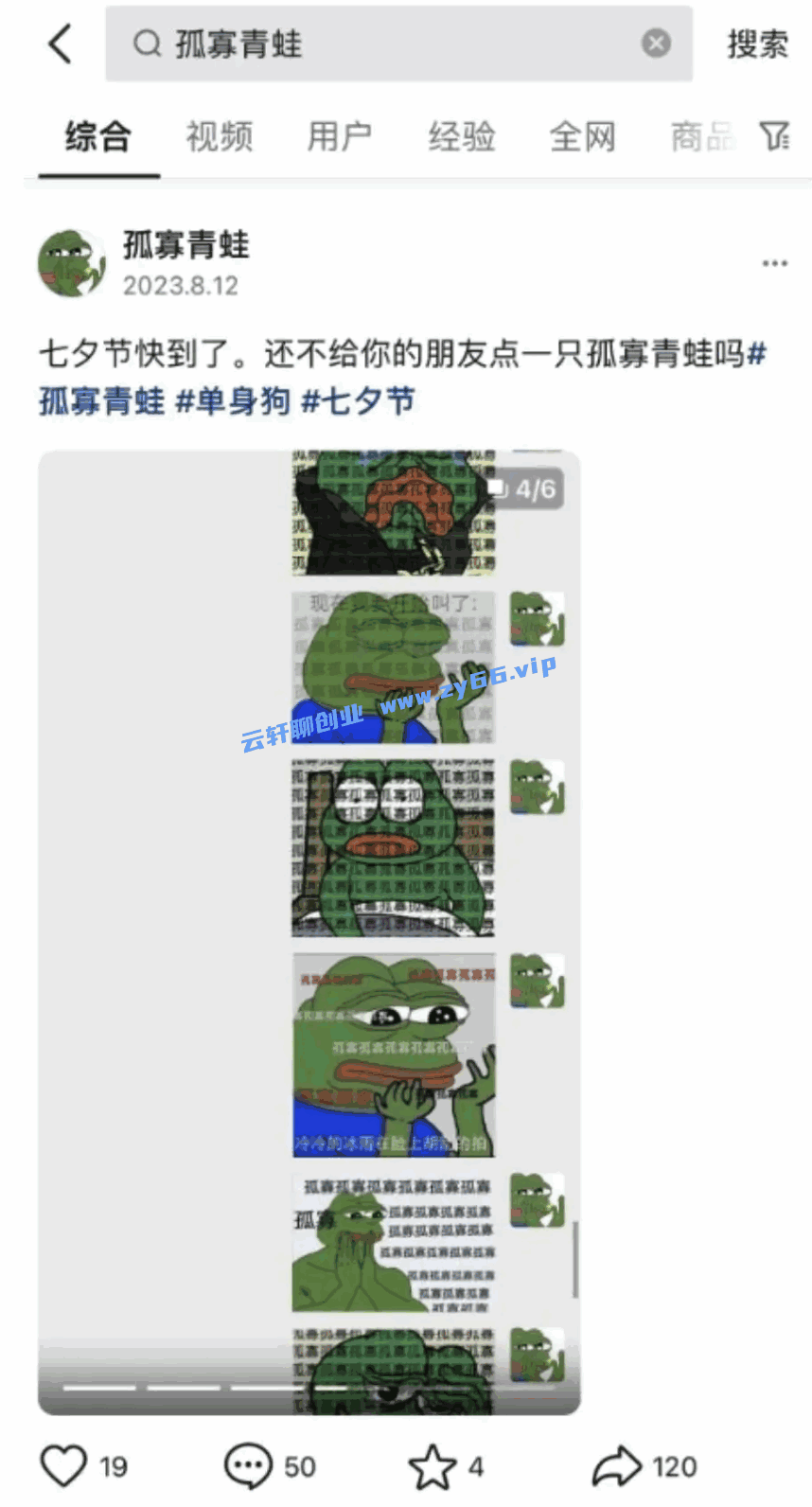Favorite the post with the star
This screenshot has width=812, height=1507.
(432, 1466)
